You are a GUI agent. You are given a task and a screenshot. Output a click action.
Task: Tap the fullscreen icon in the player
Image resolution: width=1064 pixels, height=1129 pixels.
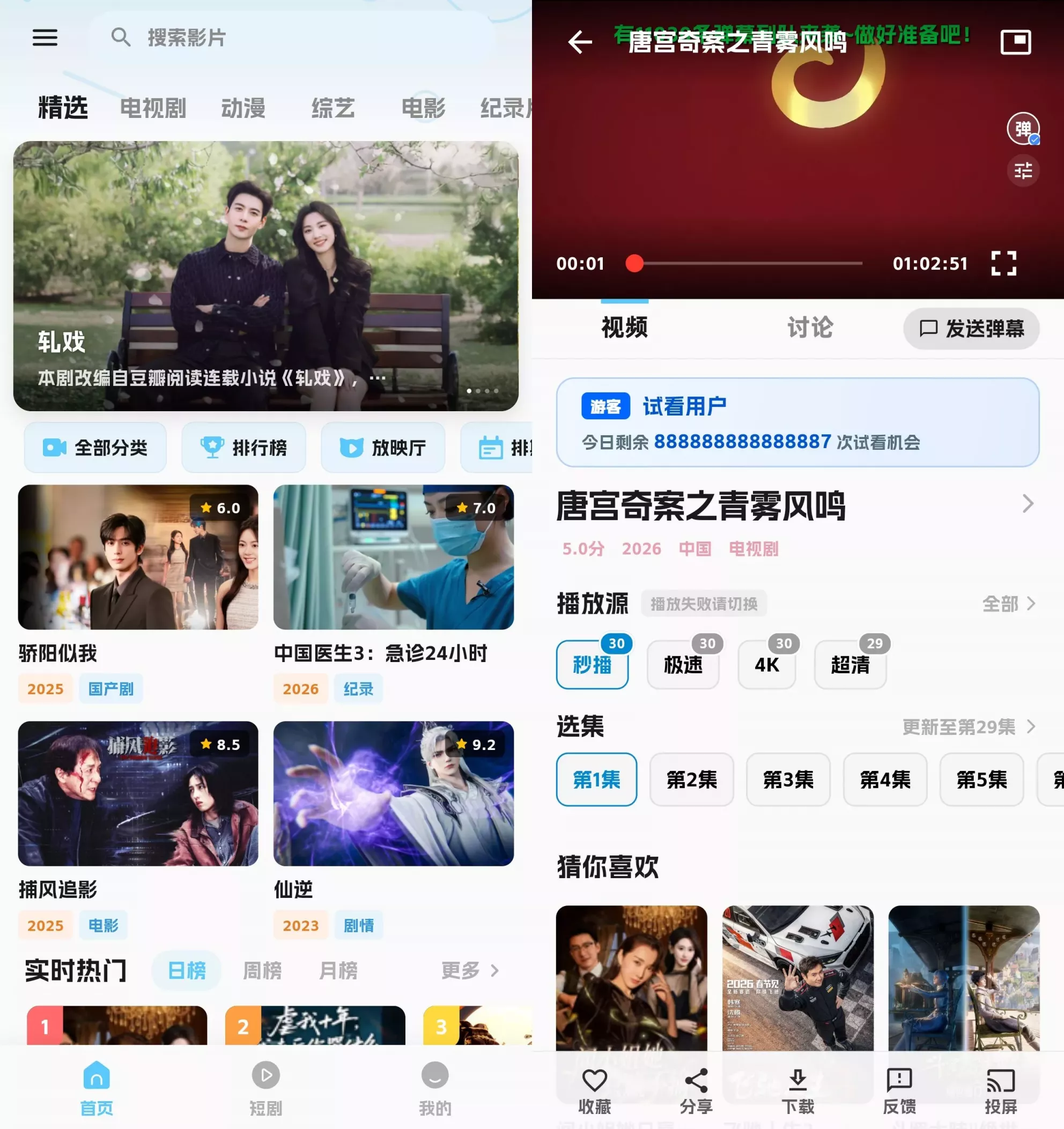pyautogui.click(x=1004, y=263)
